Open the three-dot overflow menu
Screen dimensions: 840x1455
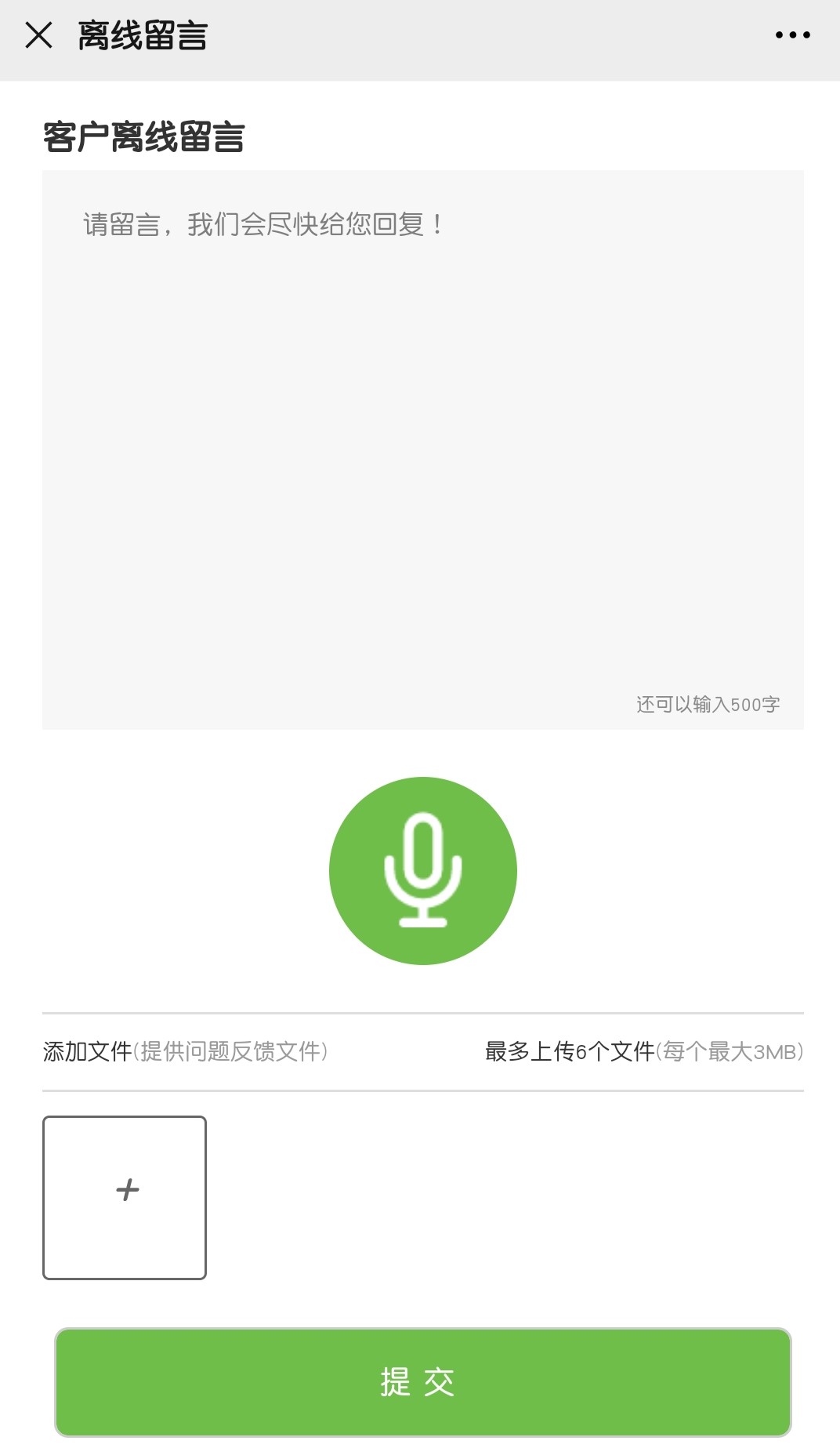[x=792, y=35]
